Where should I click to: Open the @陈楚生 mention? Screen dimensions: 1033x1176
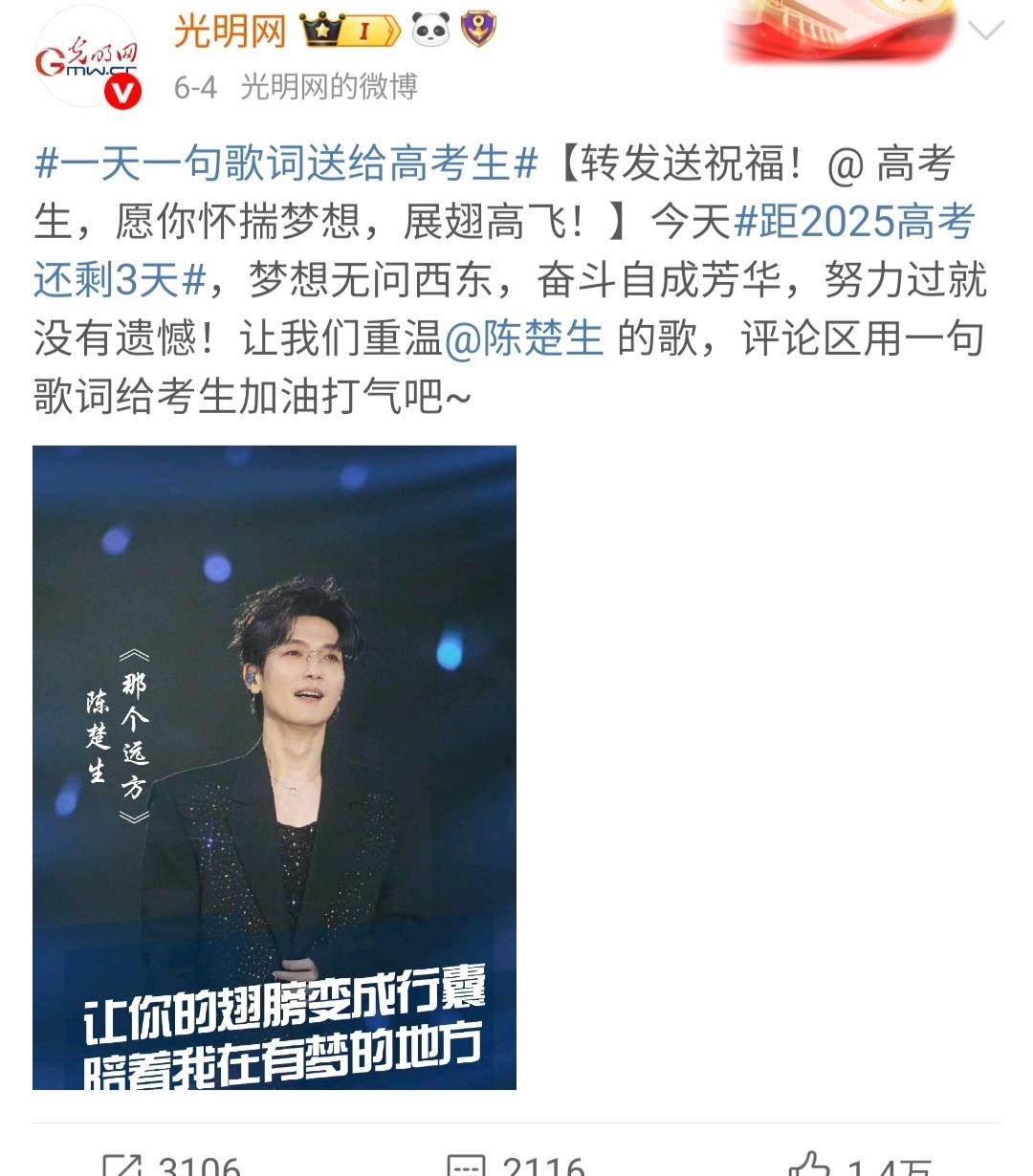click(524, 338)
